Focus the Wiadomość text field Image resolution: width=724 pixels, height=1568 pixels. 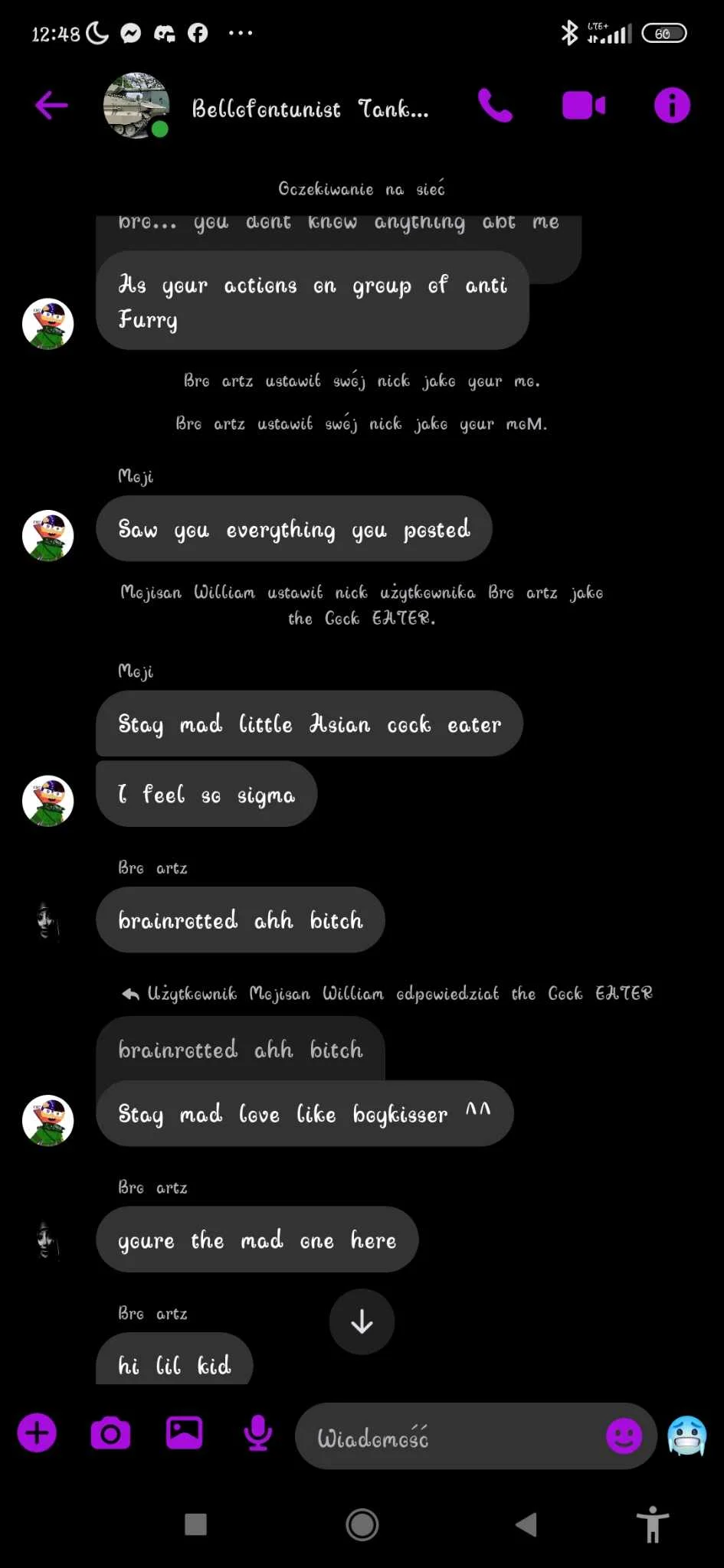(x=452, y=1438)
